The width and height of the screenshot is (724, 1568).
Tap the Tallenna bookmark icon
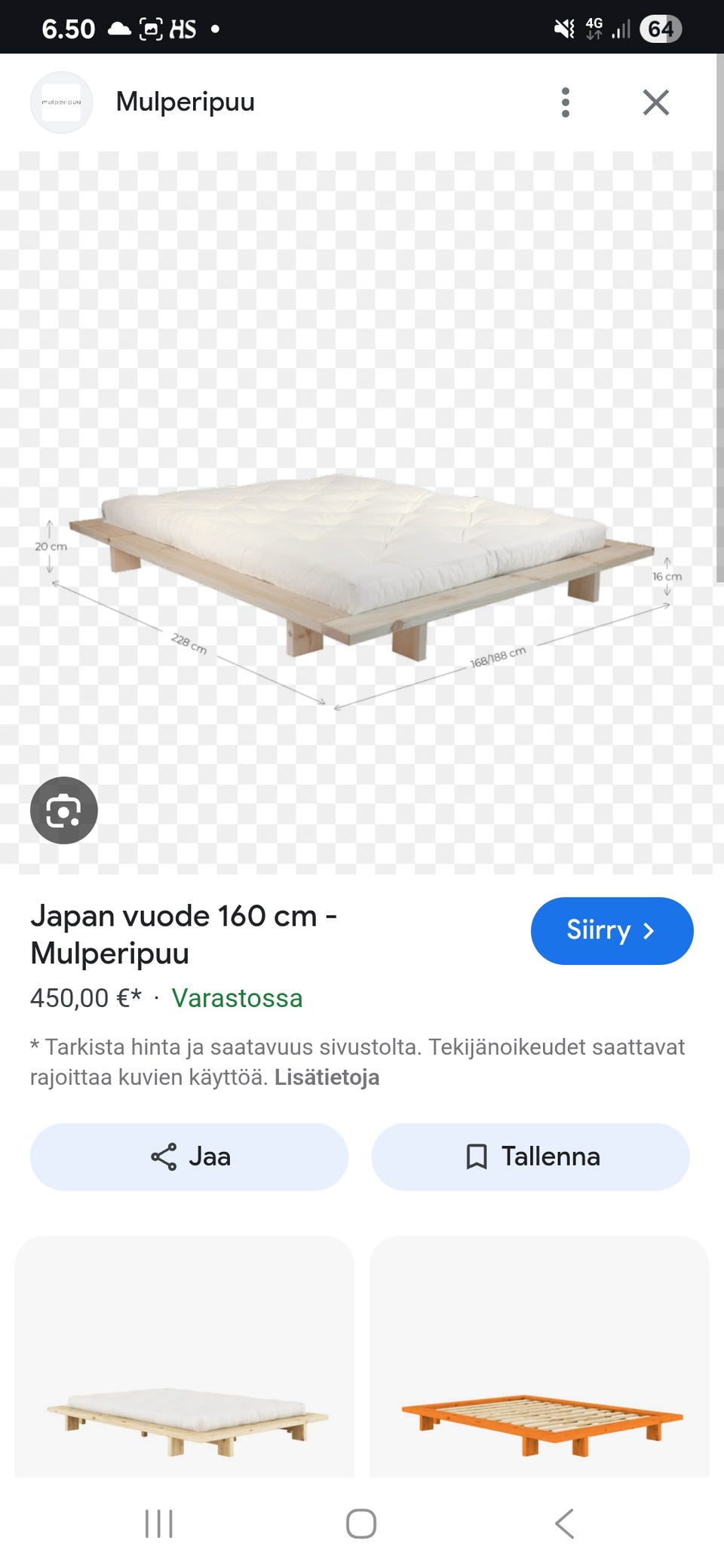click(477, 1156)
